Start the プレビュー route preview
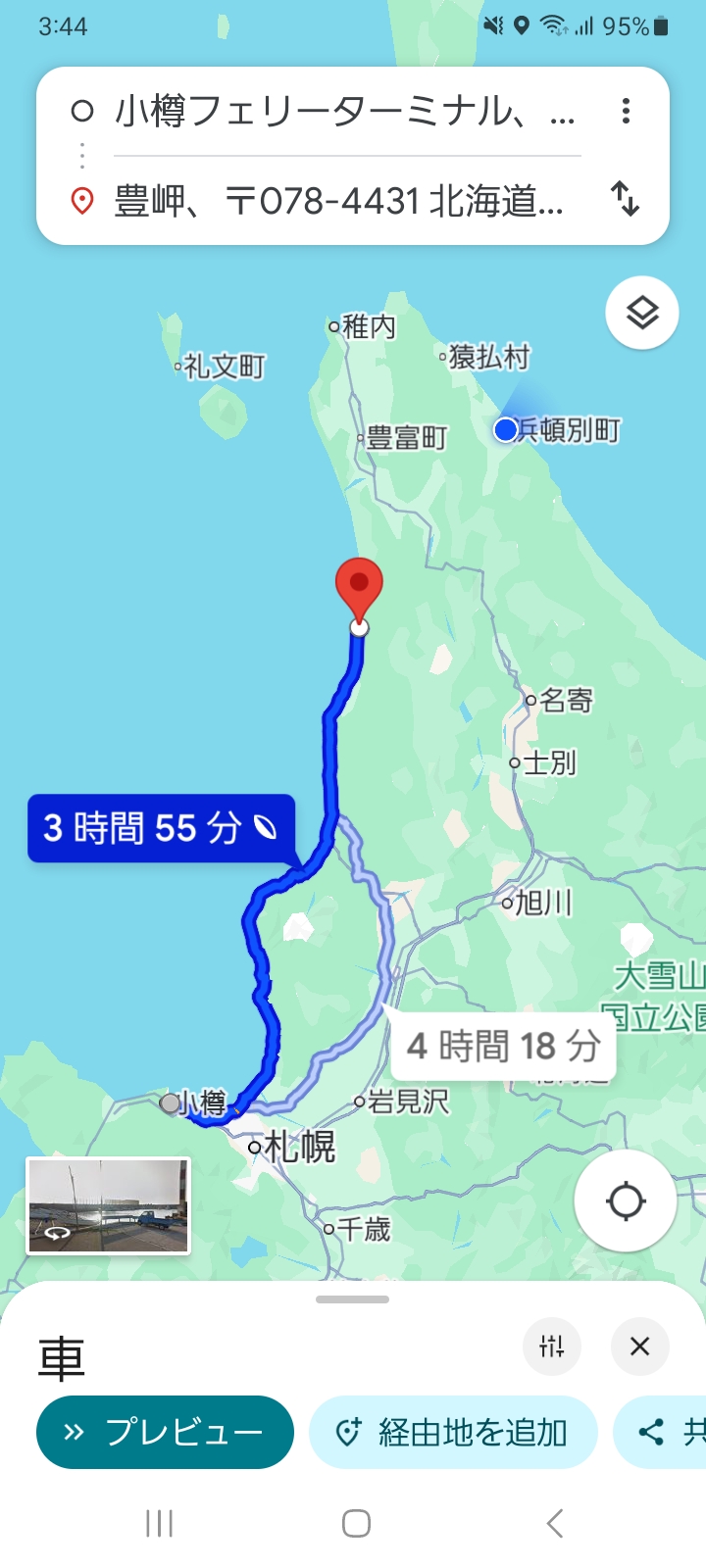Image resolution: width=706 pixels, height=1568 pixels. pos(165,1433)
